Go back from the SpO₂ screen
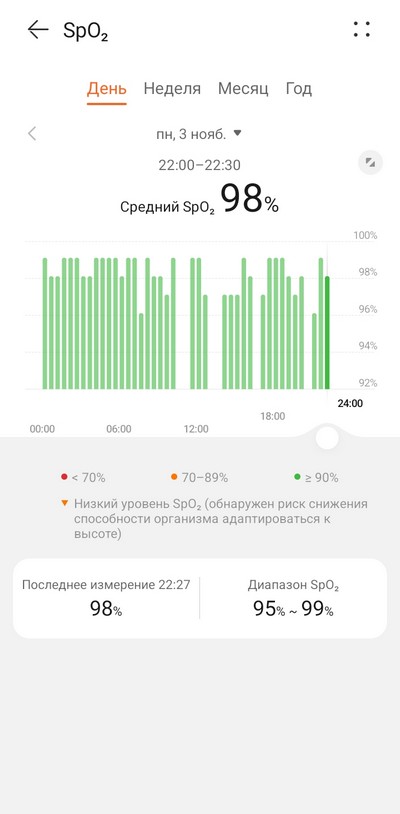This screenshot has height=814, width=400. coord(38,30)
